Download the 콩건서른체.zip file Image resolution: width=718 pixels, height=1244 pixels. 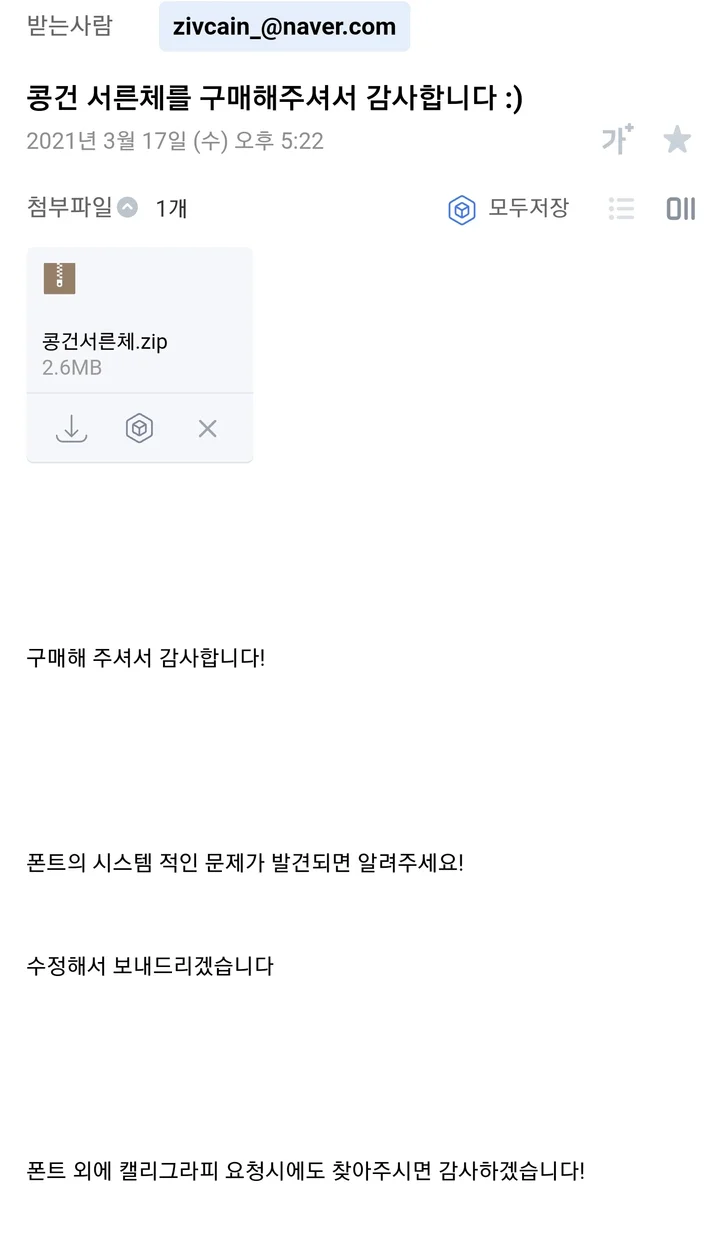(x=71, y=429)
